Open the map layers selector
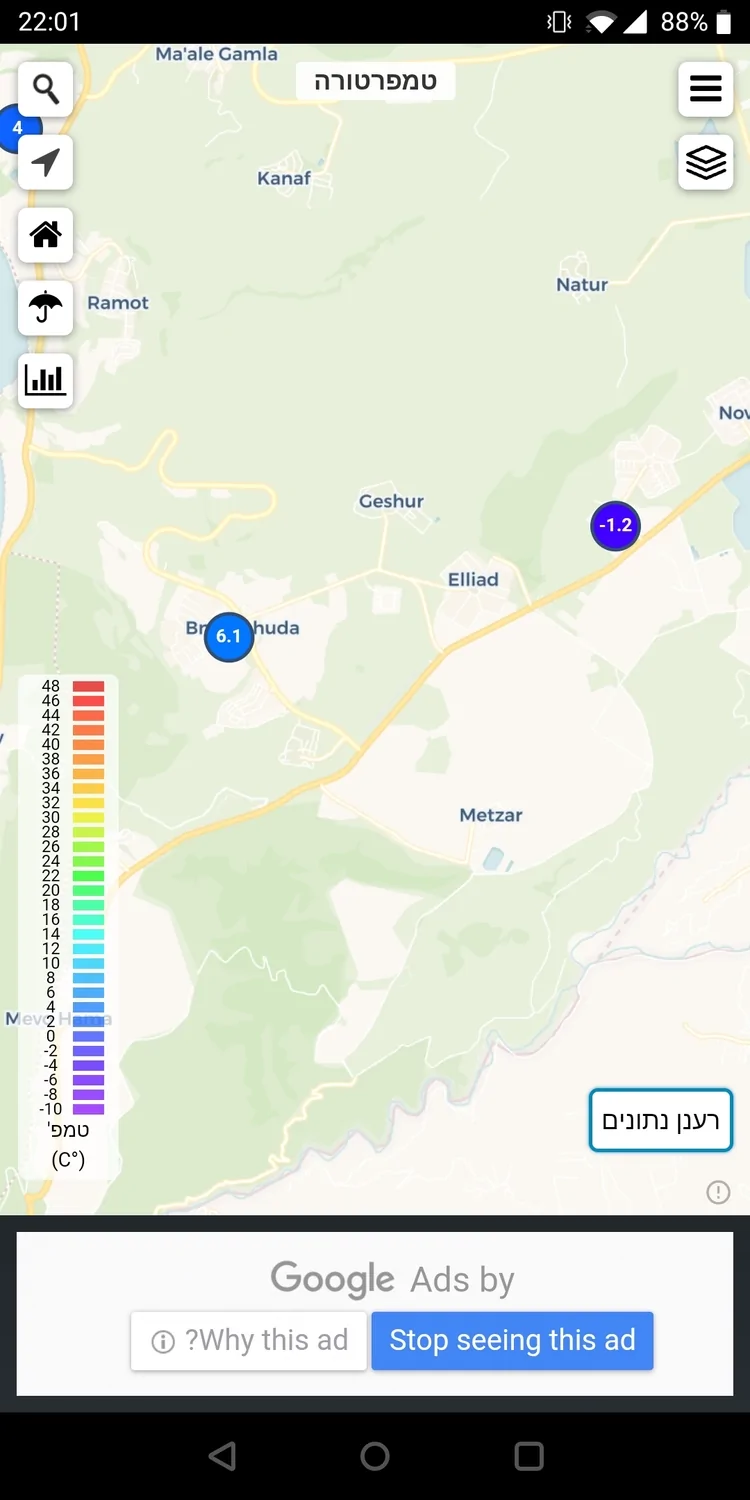This screenshot has width=750, height=1500. [x=705, y=162]
